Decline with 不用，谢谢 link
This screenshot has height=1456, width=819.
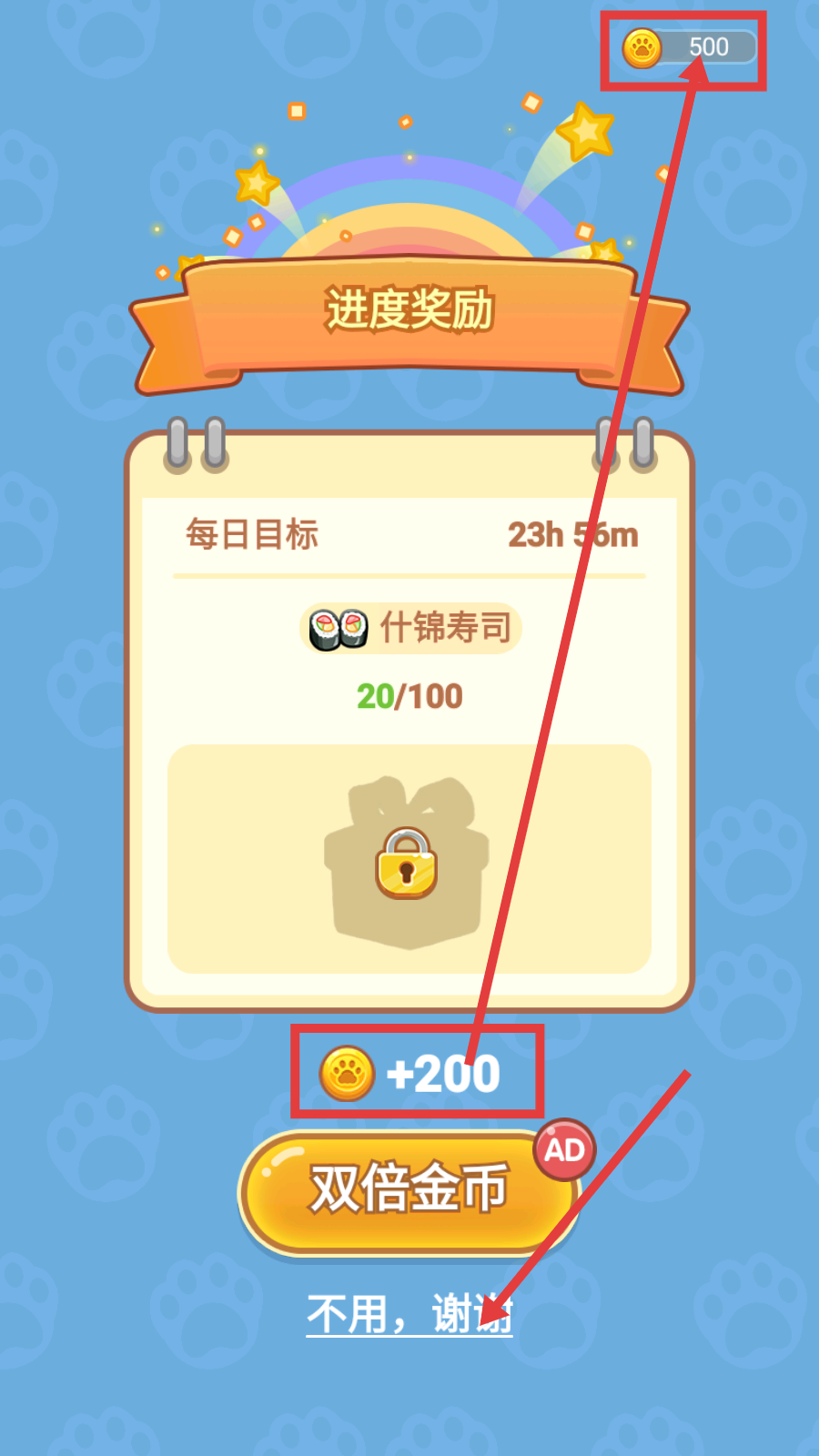pyautogui.click(x=409, y=1314)
